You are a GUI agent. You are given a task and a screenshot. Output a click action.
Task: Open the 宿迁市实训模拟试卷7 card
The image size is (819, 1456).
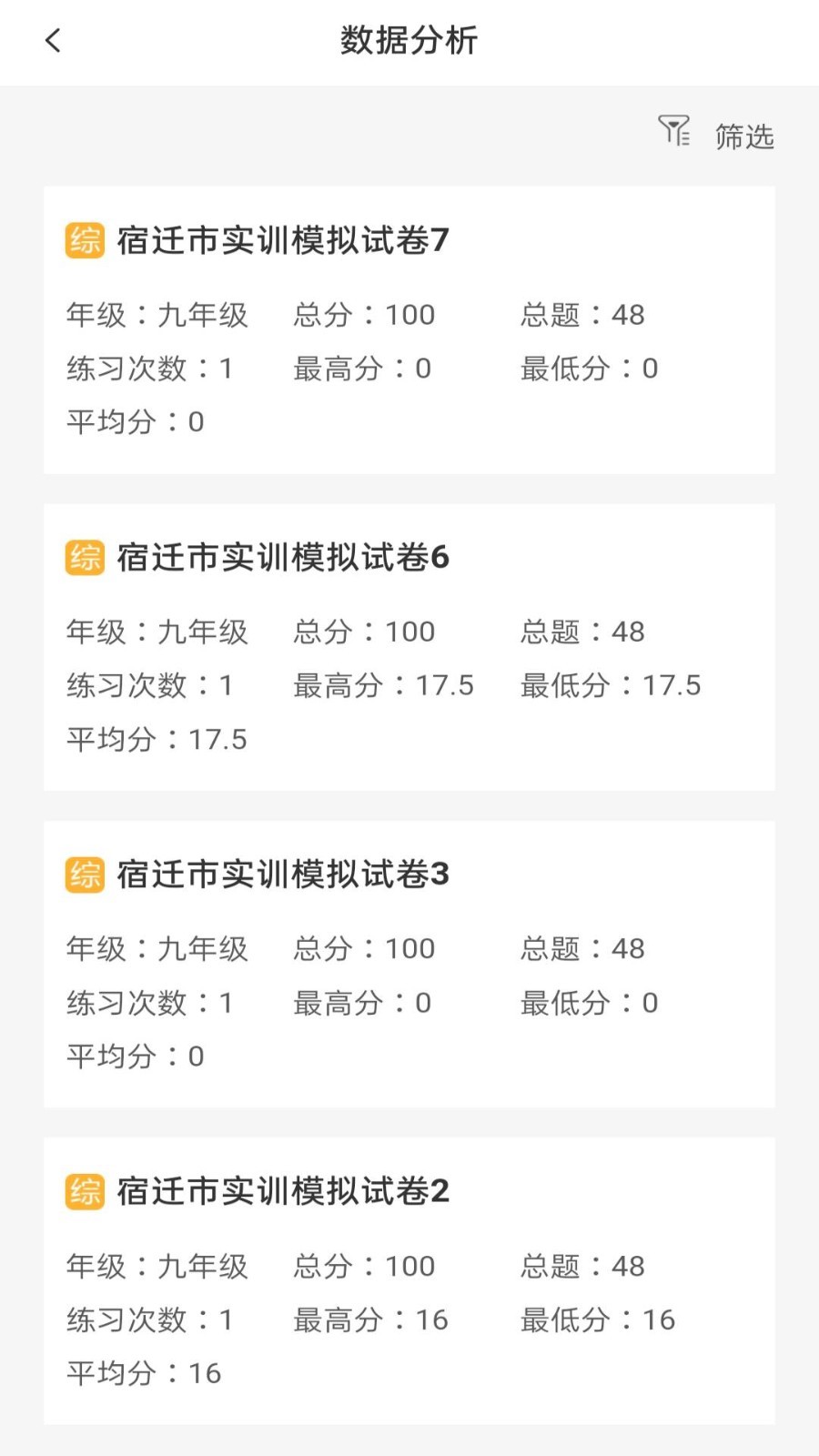(x=409, y=329)
